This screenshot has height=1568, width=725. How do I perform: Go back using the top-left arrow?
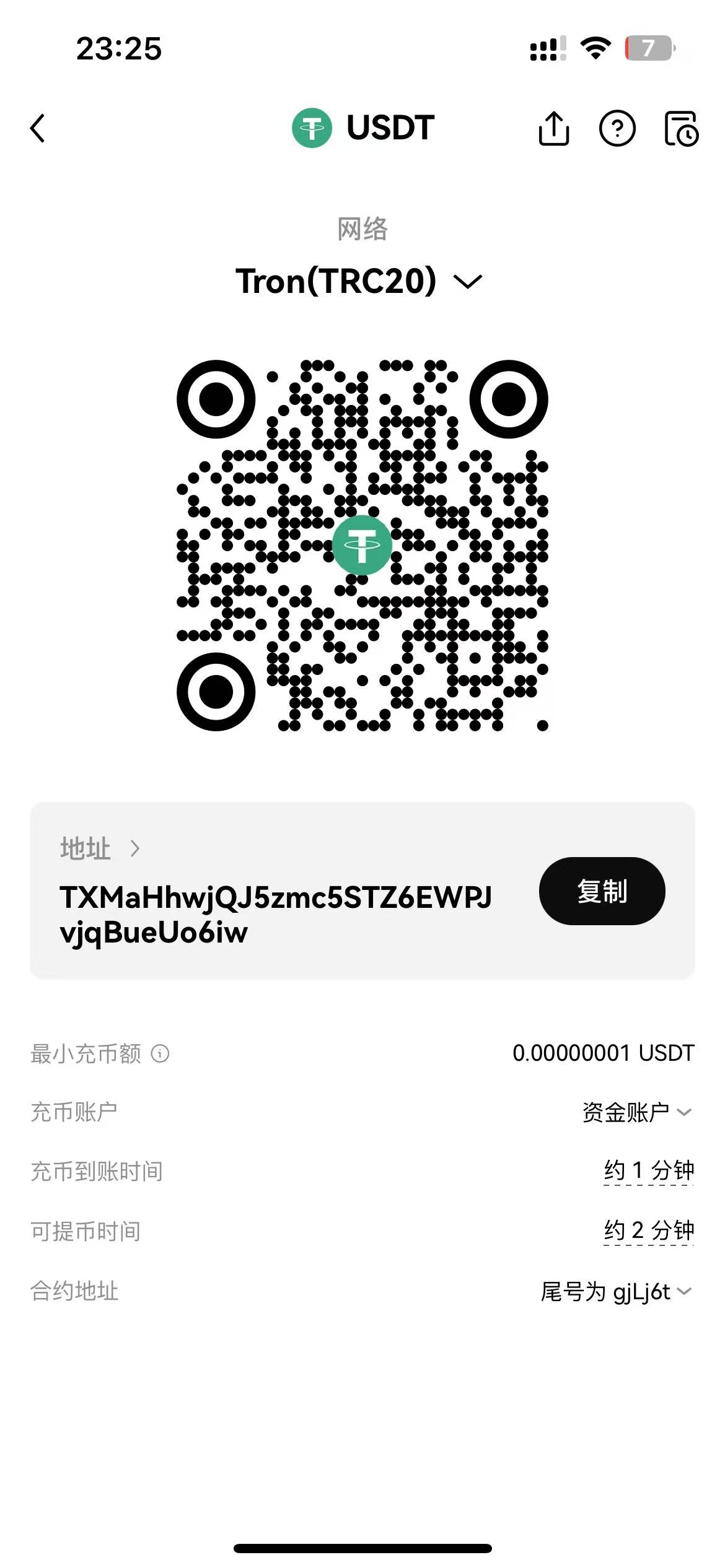(38, 128)
